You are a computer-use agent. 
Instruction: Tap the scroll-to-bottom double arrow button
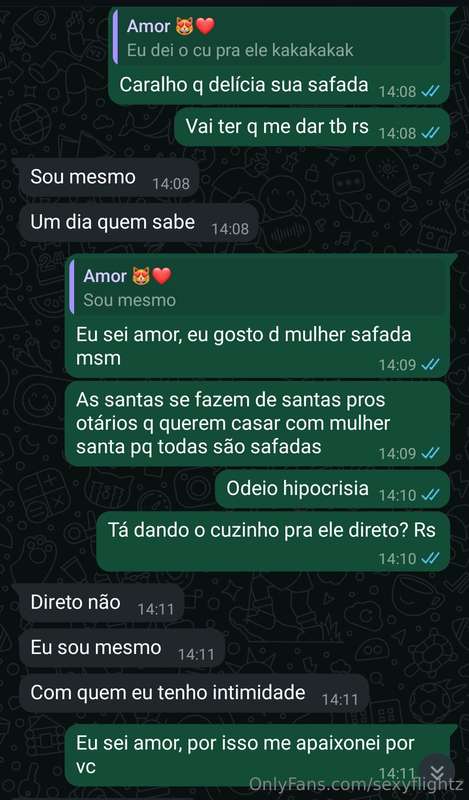point(437,770)
